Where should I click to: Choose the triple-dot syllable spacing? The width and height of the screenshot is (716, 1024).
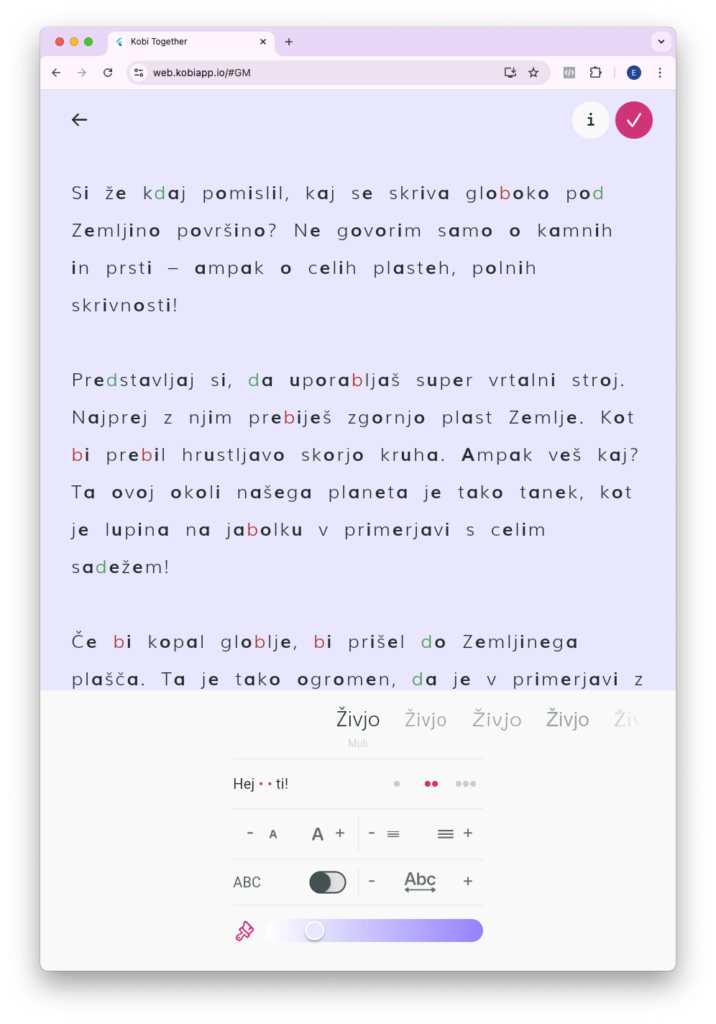[x=465, y=784]
